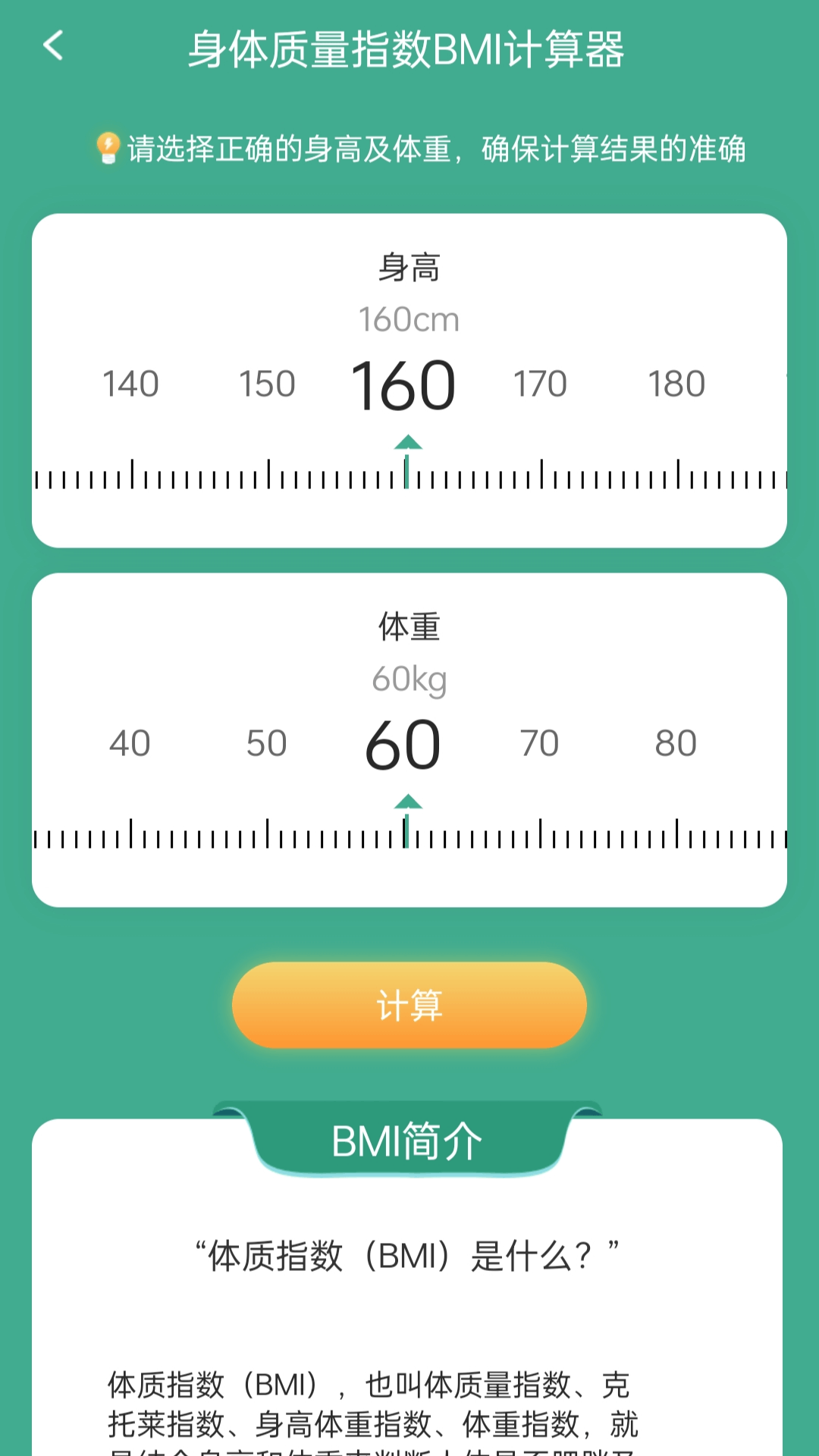Click the 60kg weight display text
This screenshot has height=1456, width=819.
coord(408,679)
